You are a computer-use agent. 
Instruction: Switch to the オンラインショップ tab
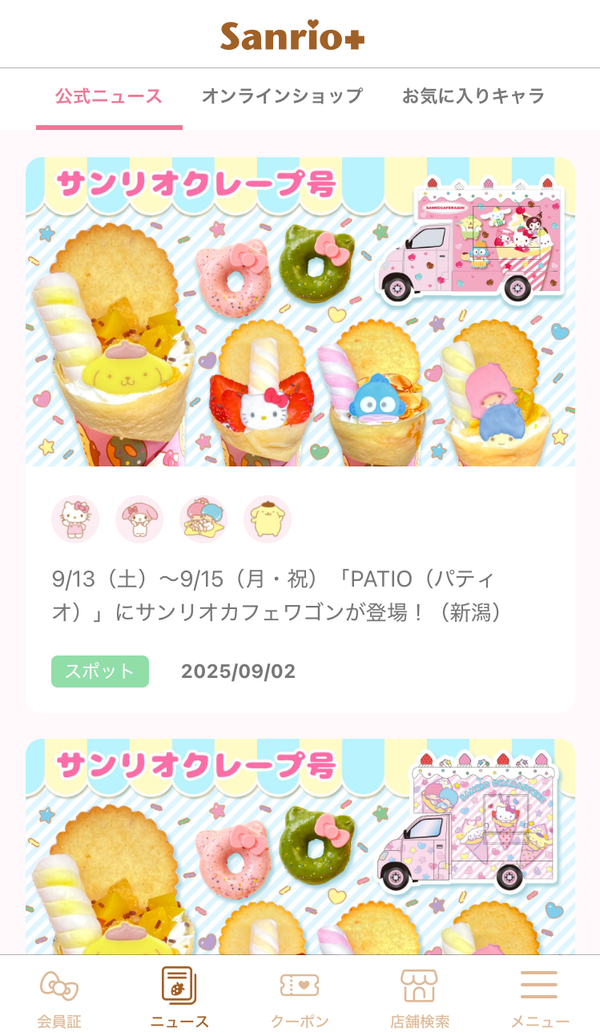[282, 96]
